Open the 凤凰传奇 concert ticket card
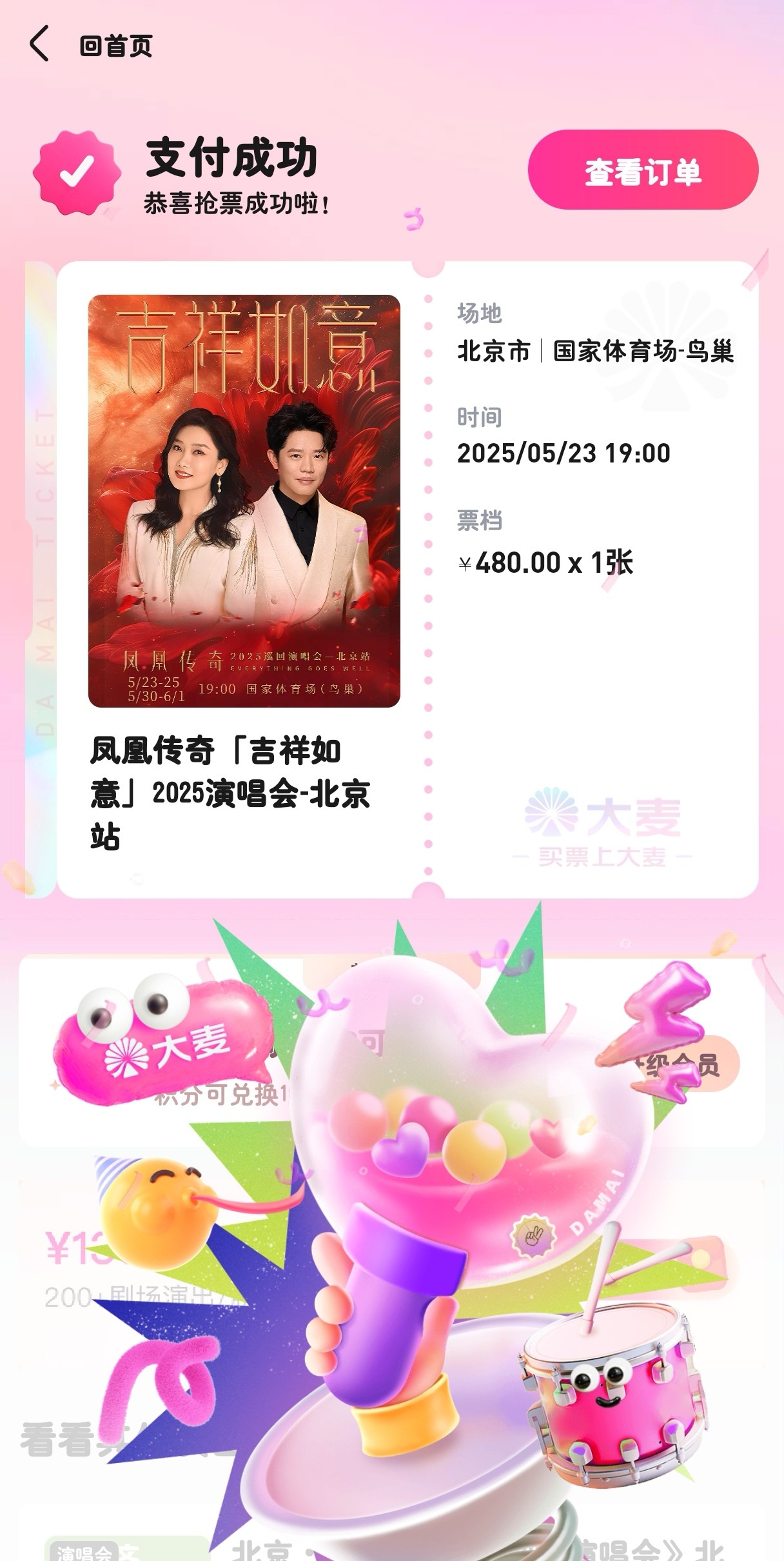The image size is (784, 1561). point(407,579)
